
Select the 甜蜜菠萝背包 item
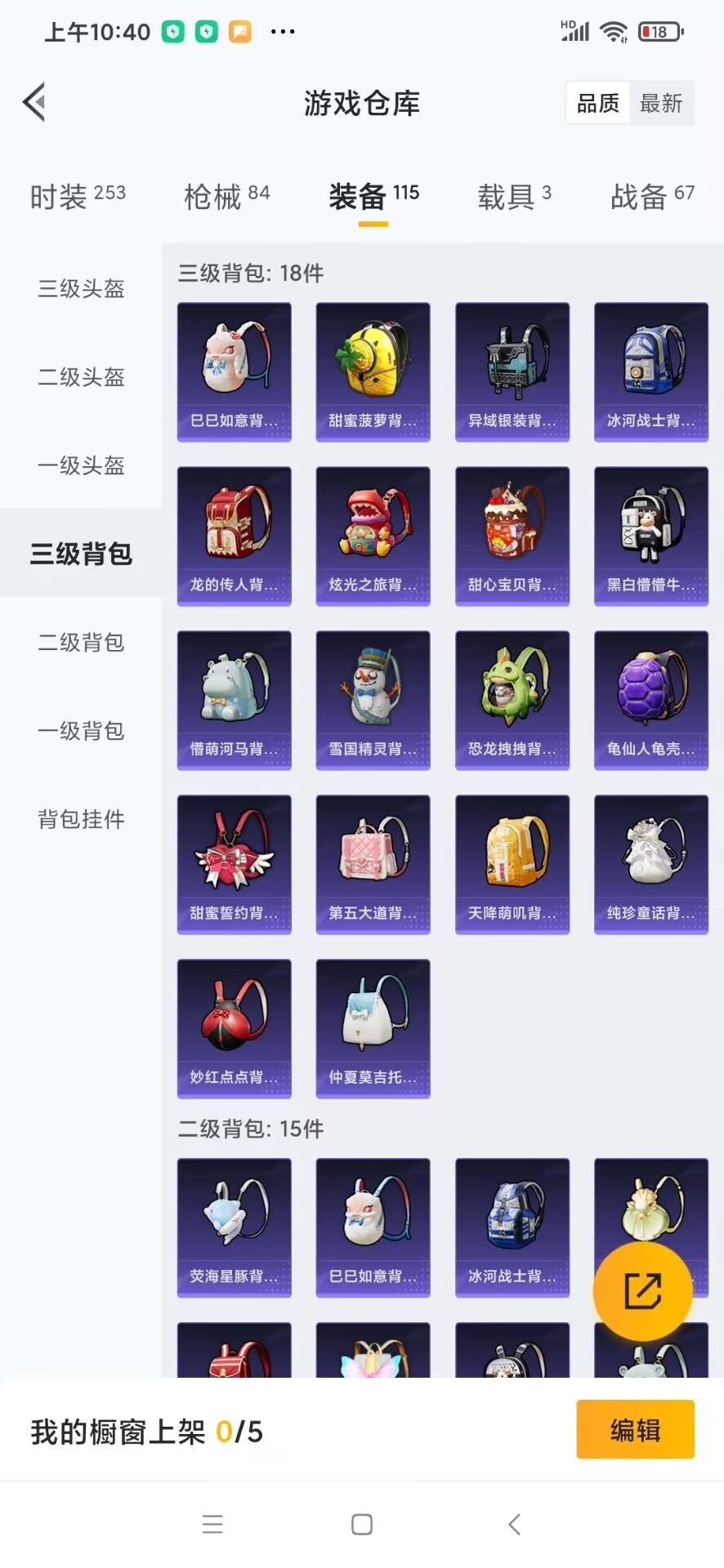coord(373,372)
